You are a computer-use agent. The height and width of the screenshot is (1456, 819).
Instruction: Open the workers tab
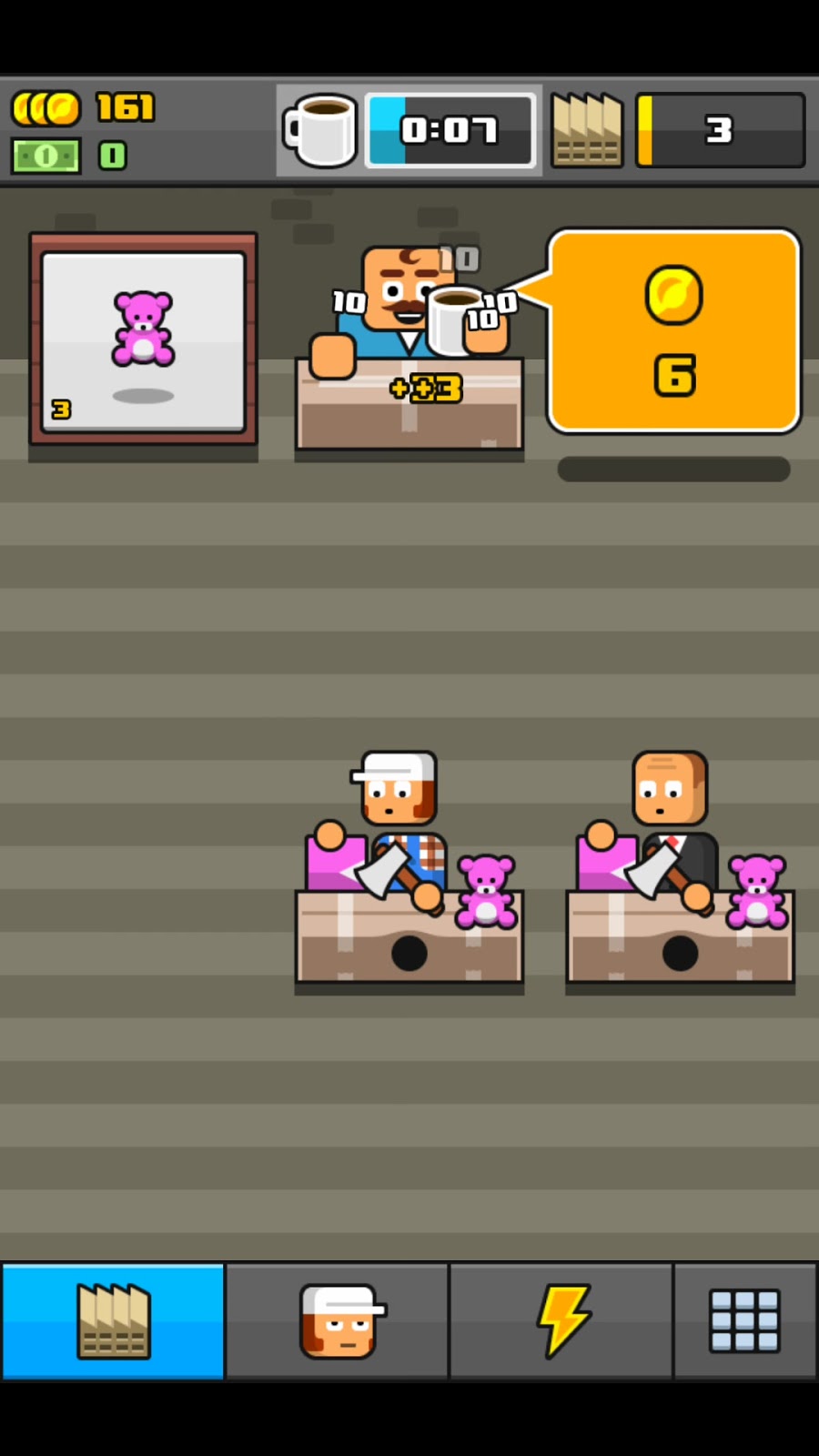pyautogui.click(x=338, y=1321)
